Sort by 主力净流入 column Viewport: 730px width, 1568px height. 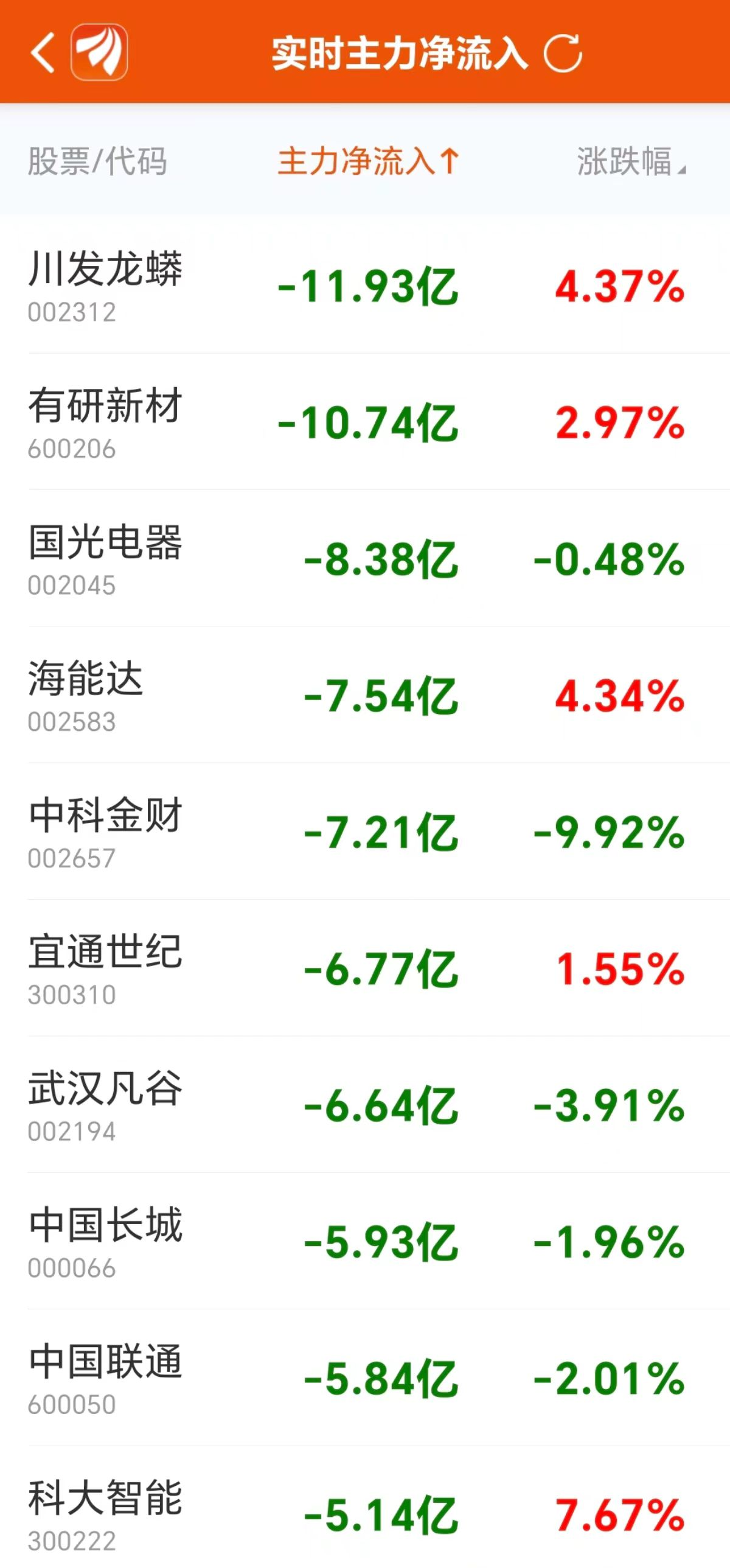[x=367, y=162]
